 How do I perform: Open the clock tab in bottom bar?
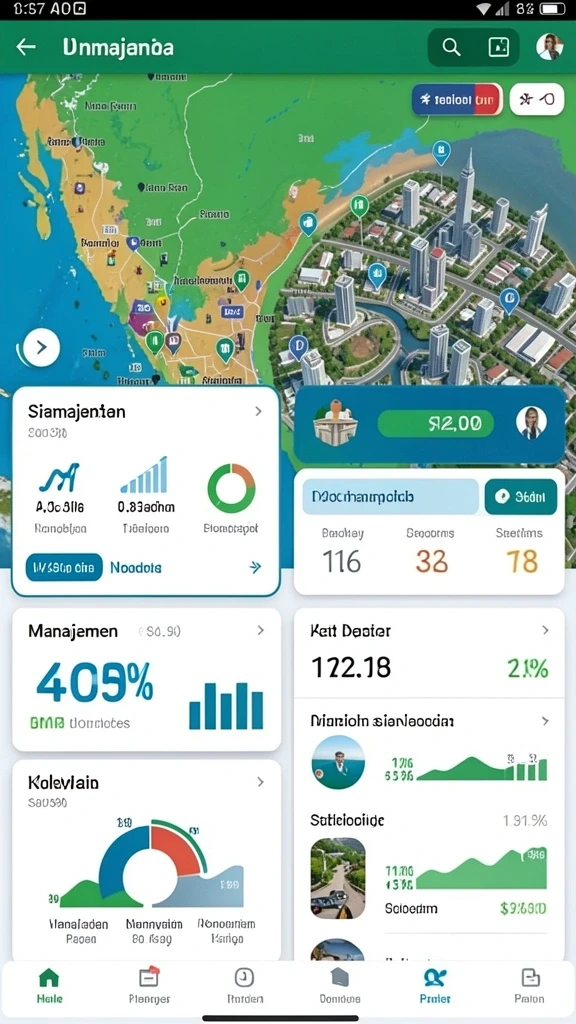[244, 985]
